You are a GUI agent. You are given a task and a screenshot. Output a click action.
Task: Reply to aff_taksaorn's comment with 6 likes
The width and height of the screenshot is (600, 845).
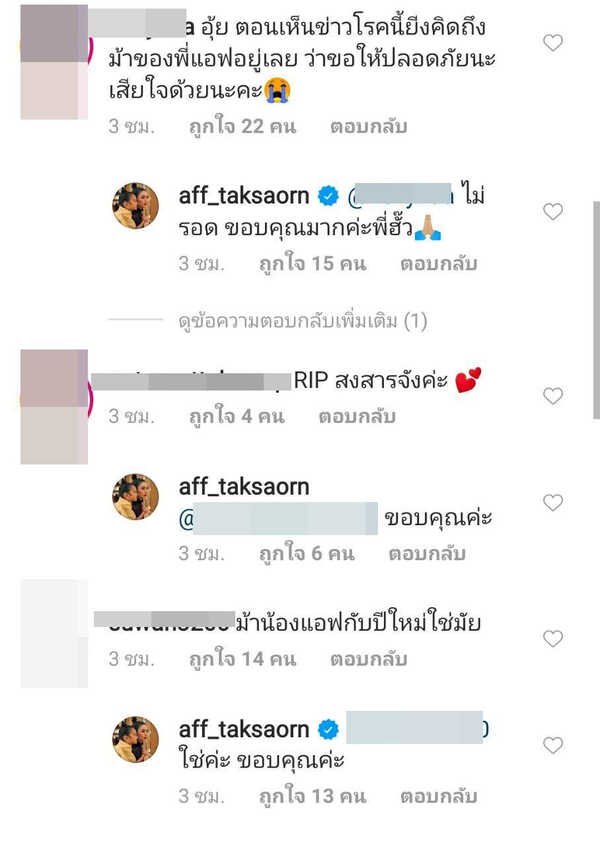tap(427, 551)
